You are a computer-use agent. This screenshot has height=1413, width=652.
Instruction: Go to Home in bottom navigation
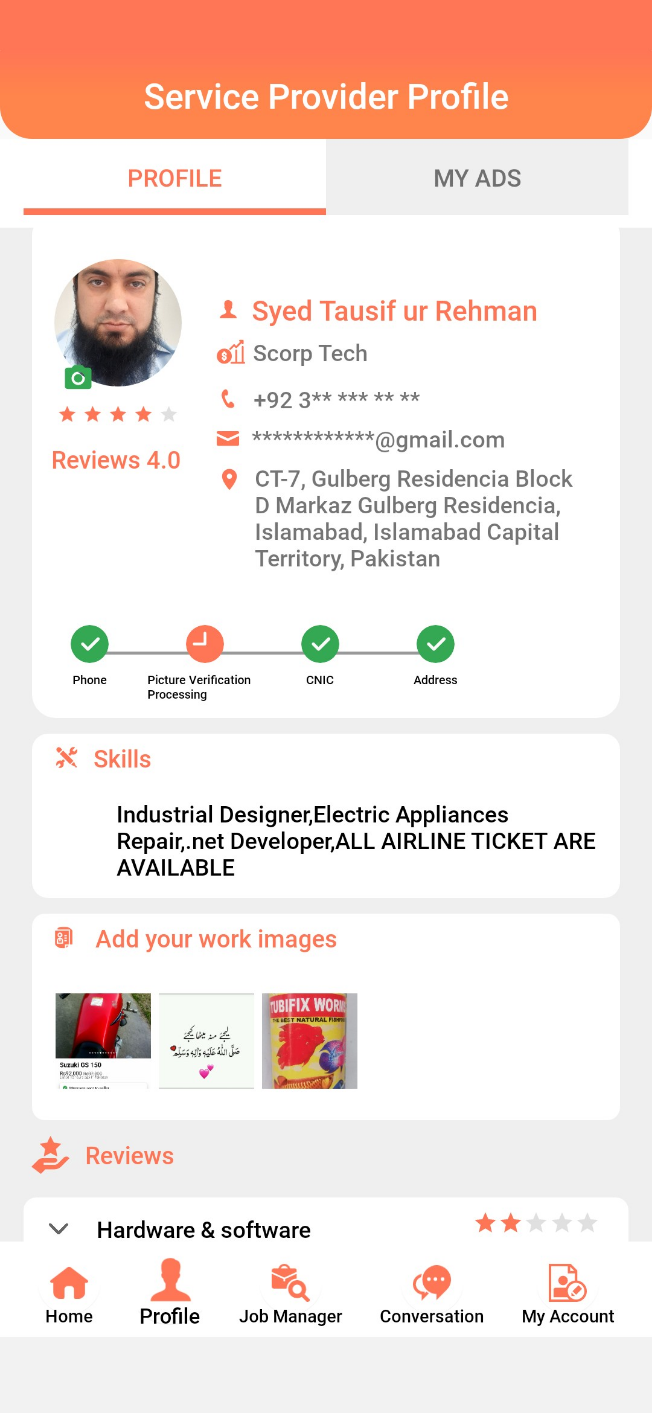coord(69,1294)
